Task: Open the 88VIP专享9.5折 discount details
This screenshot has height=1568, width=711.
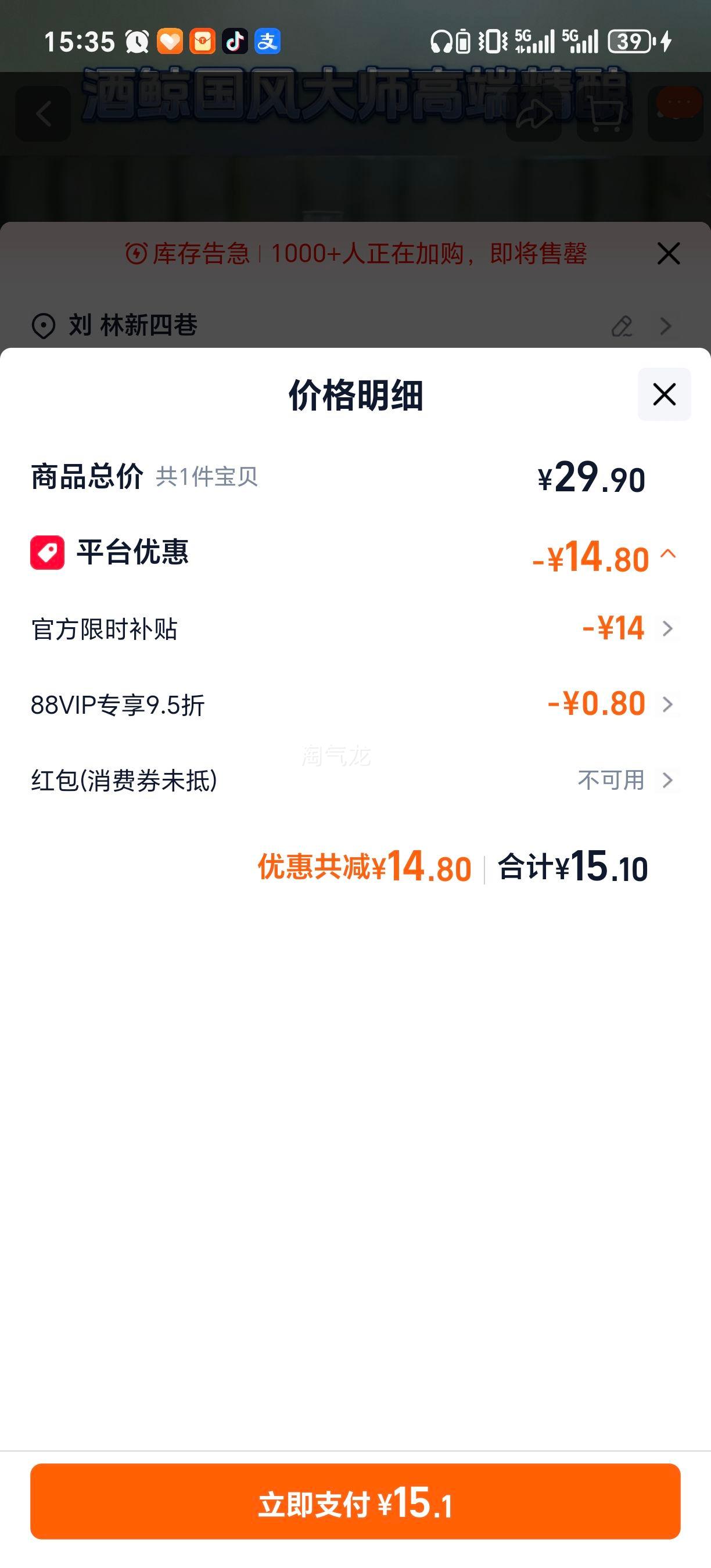Action: coord(668,705)
